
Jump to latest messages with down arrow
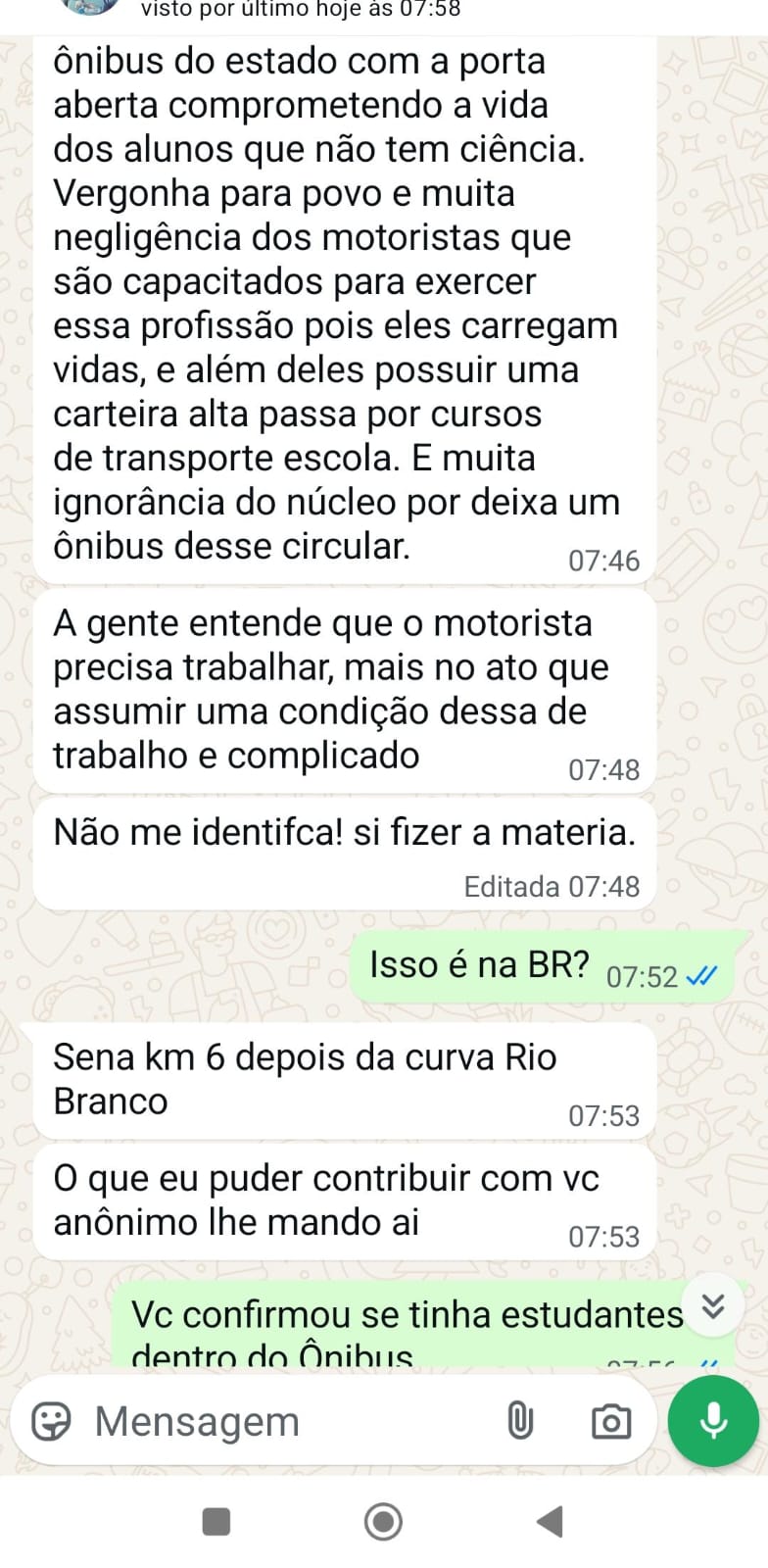[x=714, y=1305]
